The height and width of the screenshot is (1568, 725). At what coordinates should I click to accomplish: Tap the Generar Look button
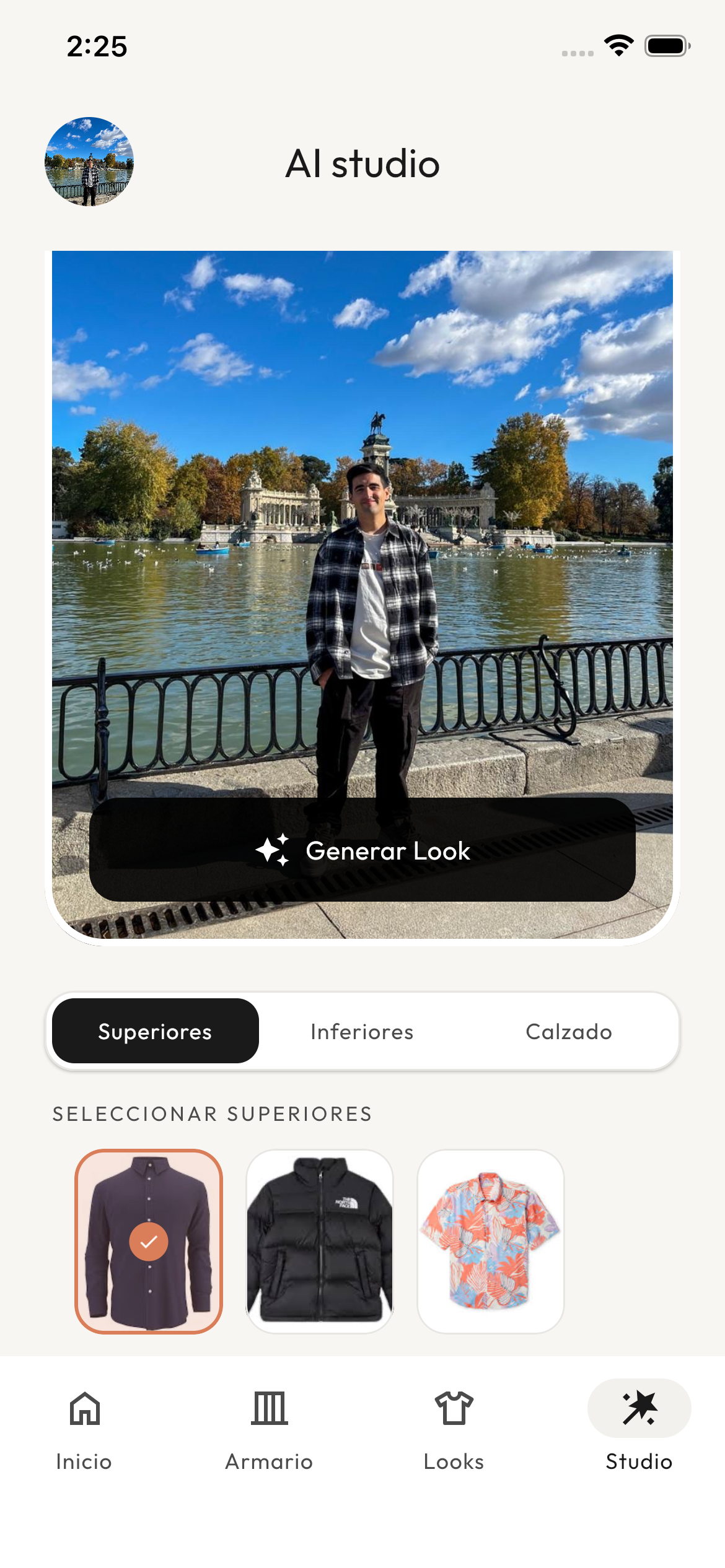point(362,850)
